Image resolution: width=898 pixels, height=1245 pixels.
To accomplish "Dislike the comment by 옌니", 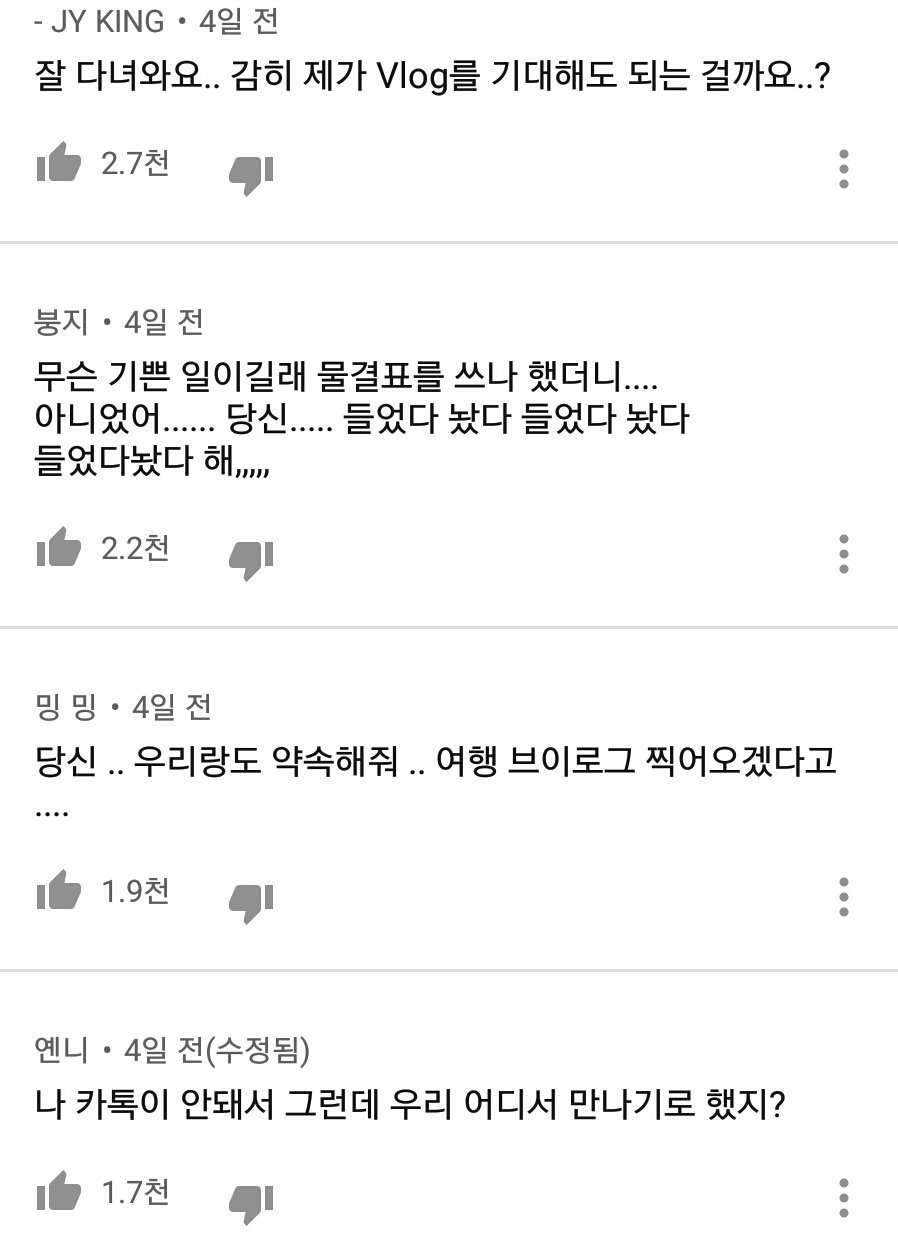I will tap(251, 1204).
